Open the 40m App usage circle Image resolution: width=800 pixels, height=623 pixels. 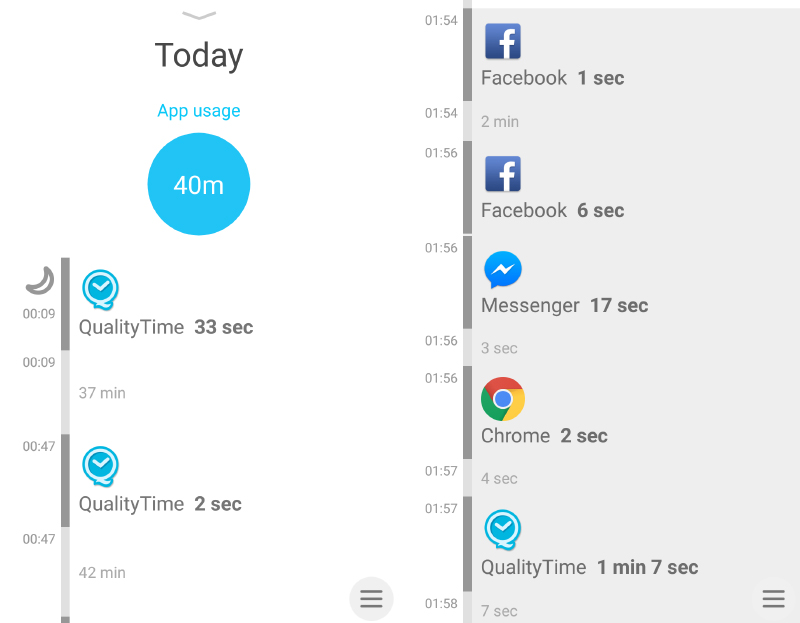click(x=199, y=184)
